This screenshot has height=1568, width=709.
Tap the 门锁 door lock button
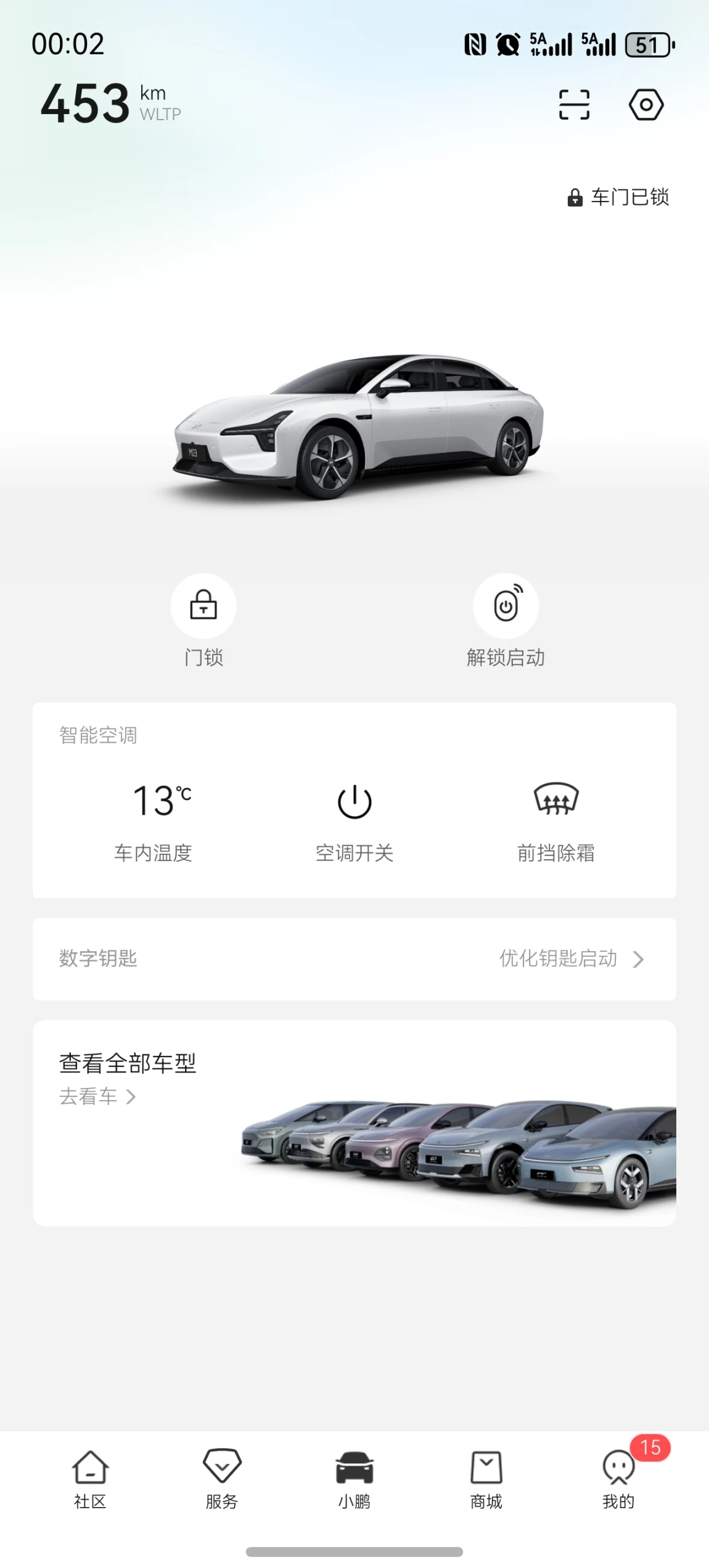point(203,606)
